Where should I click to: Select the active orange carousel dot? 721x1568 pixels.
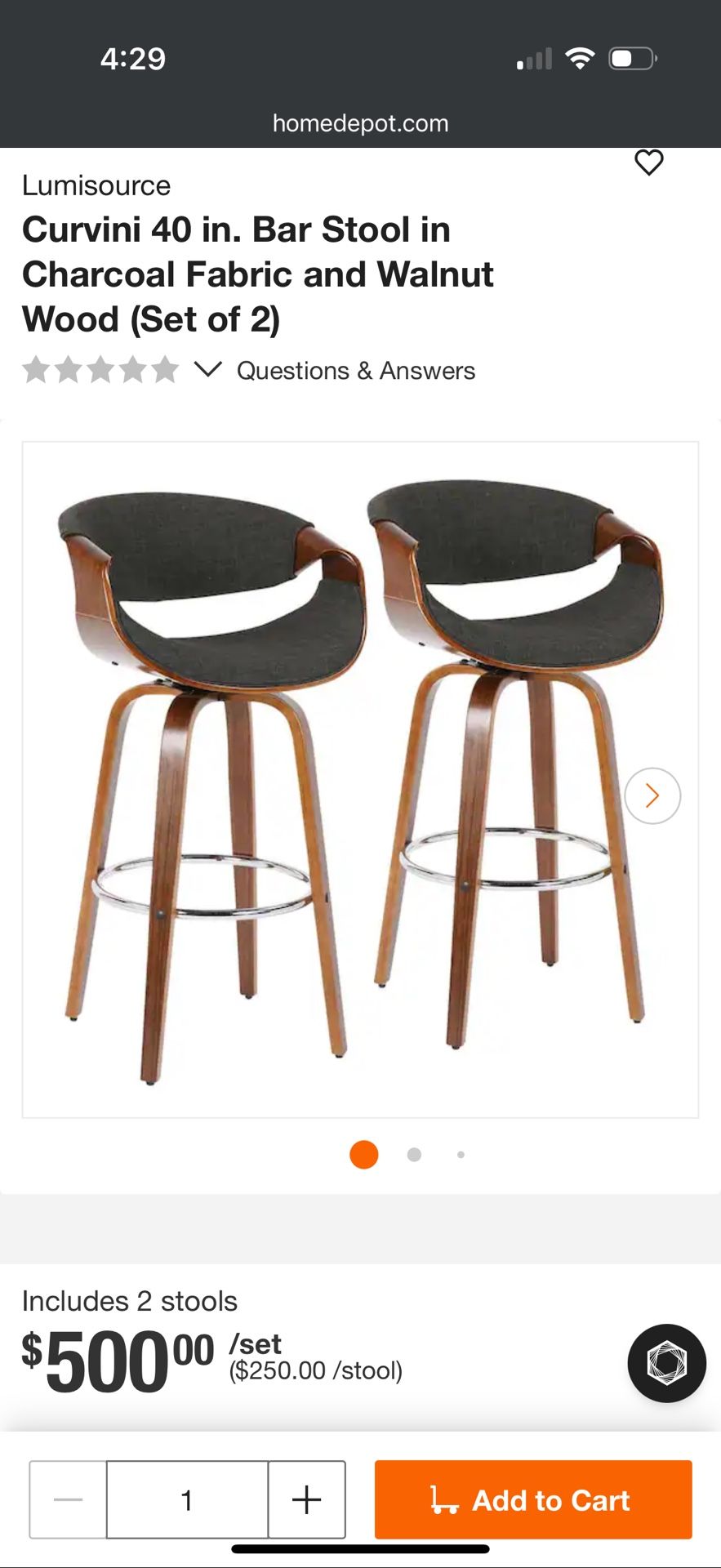(363, 1154)
